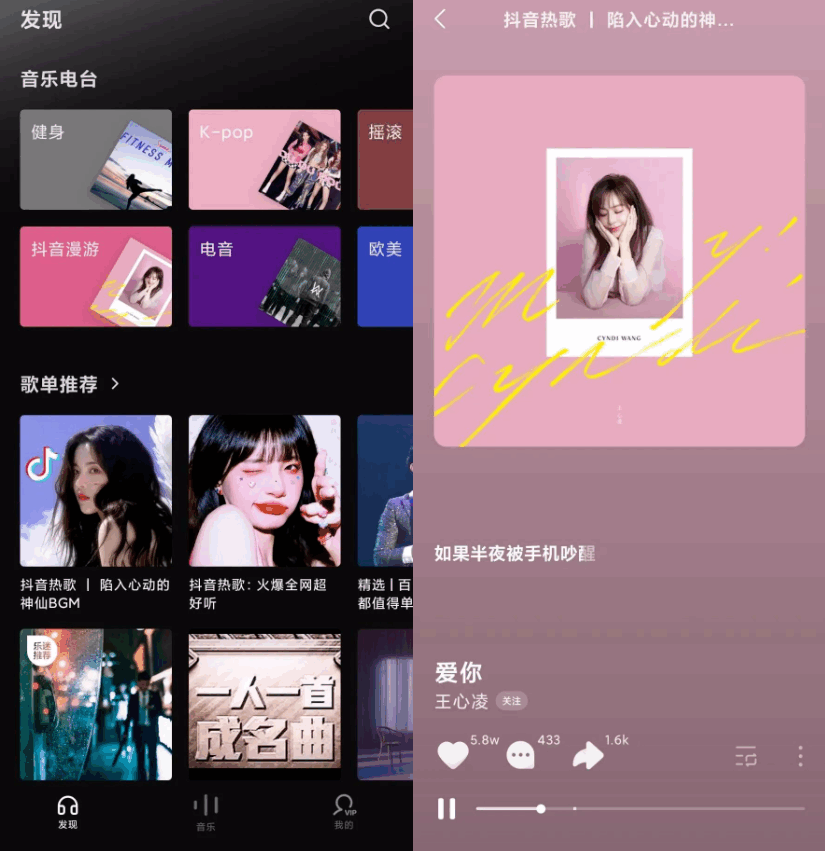Share the current song
This screenshot has height=851, width=825.
click(587, 756)
